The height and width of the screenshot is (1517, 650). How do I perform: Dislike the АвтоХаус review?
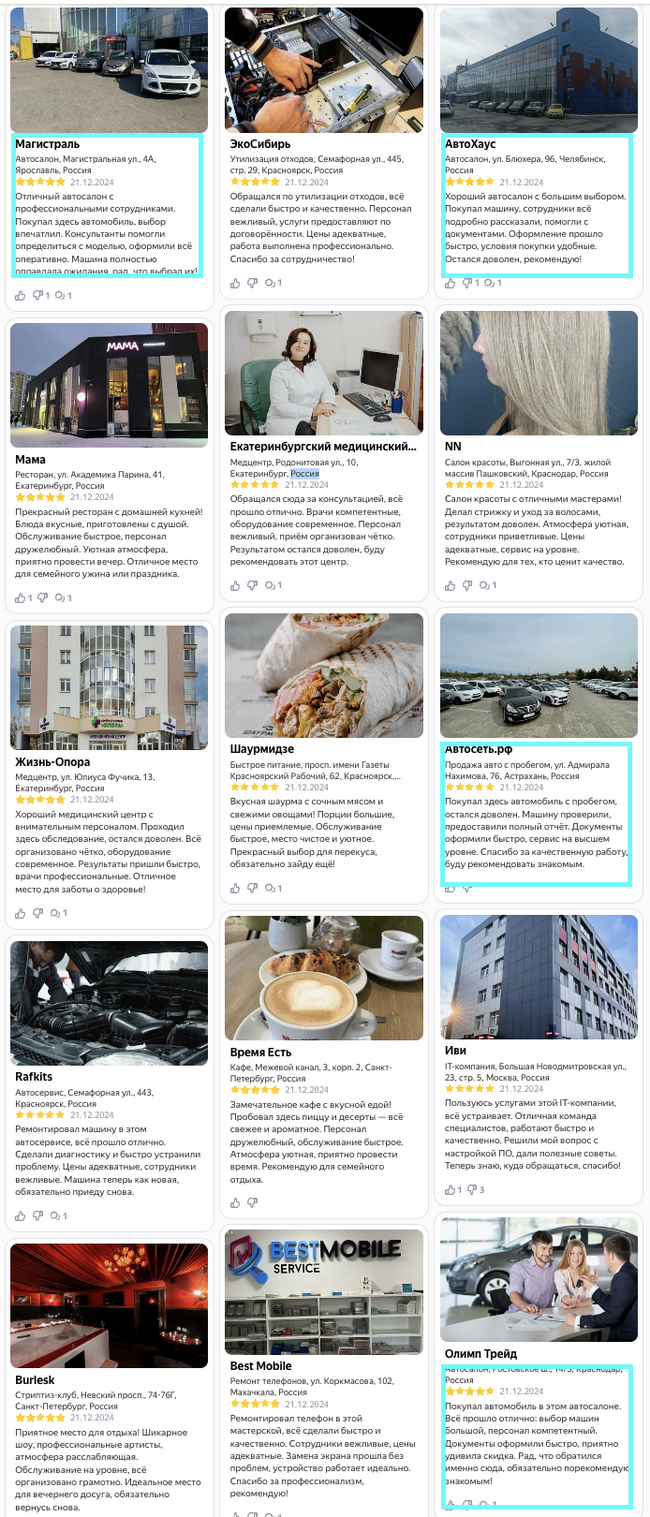[x=469, y=283]
